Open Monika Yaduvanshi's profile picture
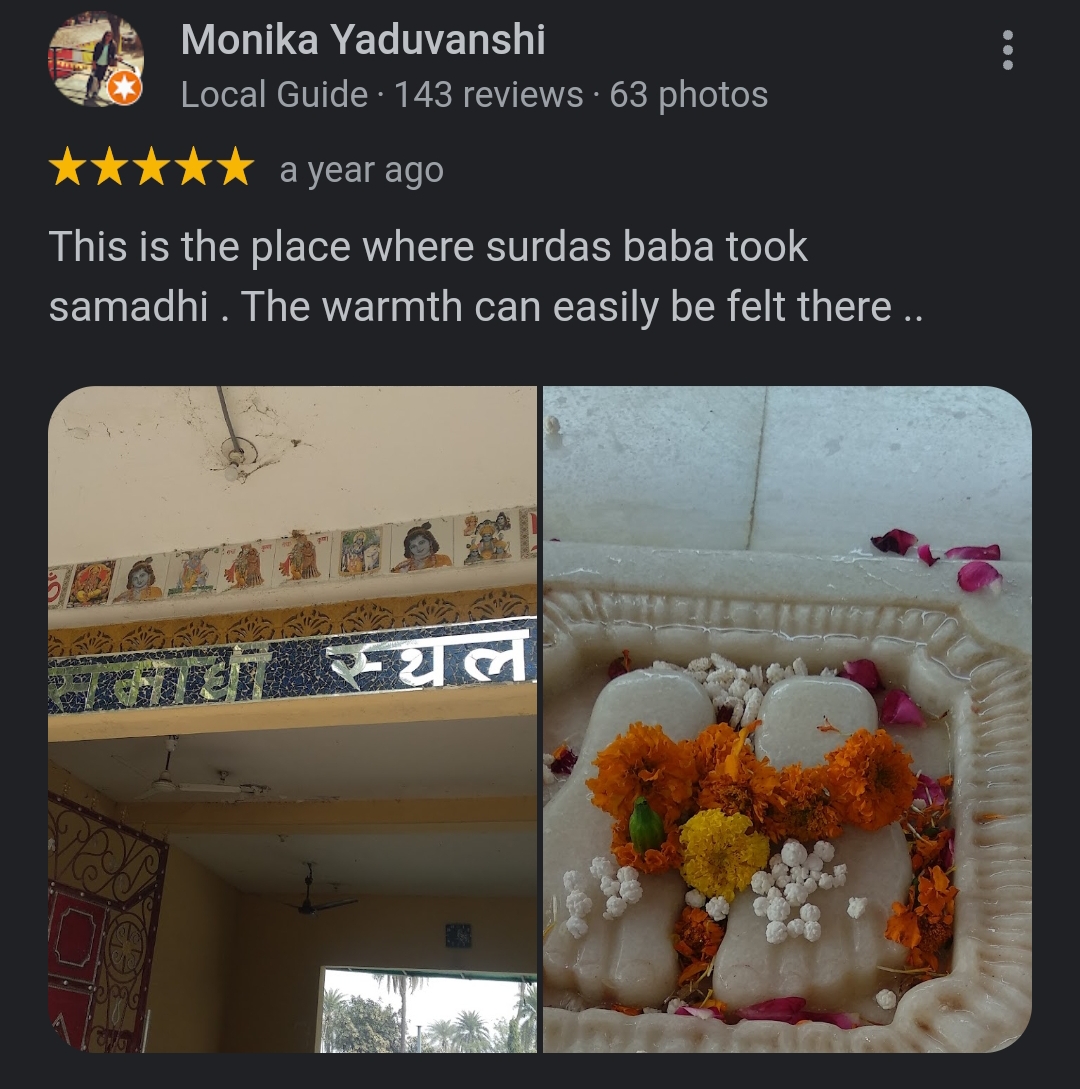 pos(96,60)
